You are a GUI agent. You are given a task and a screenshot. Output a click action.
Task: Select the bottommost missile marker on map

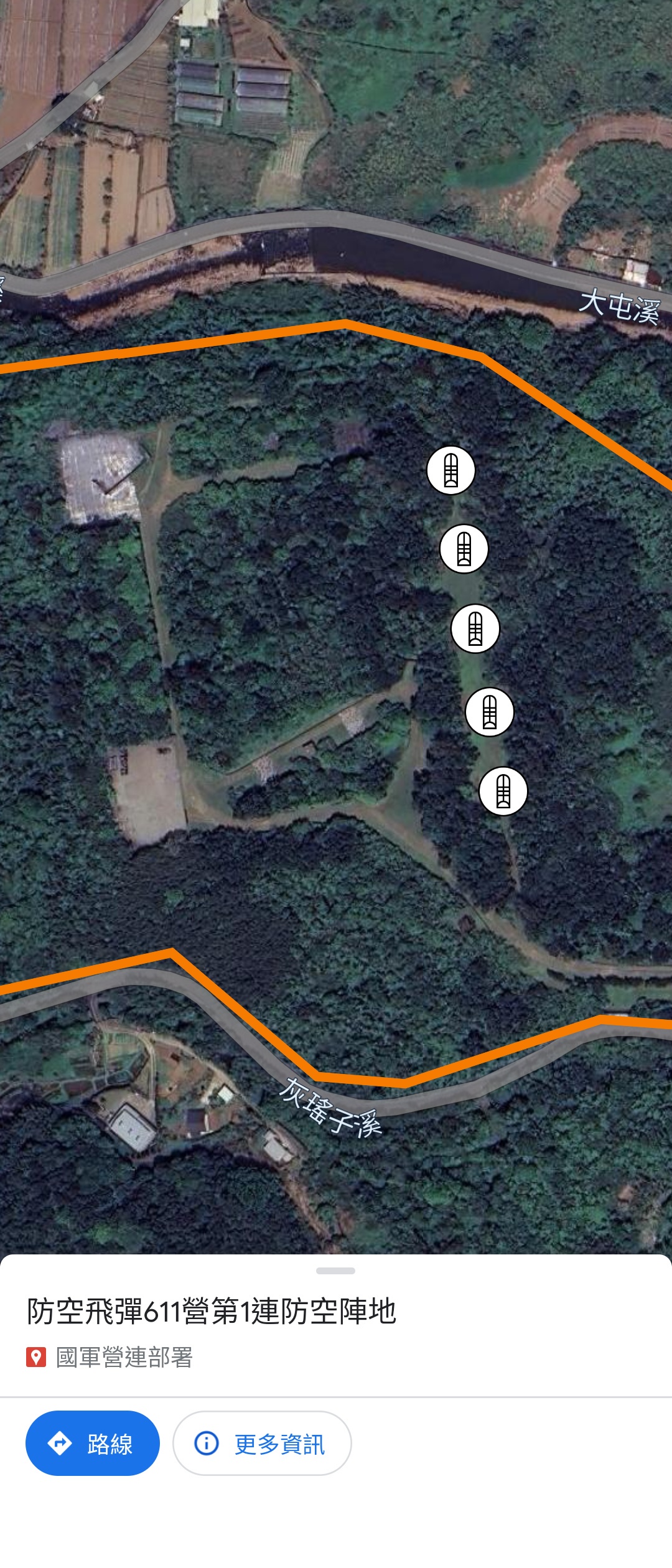[x=503, y=791]
